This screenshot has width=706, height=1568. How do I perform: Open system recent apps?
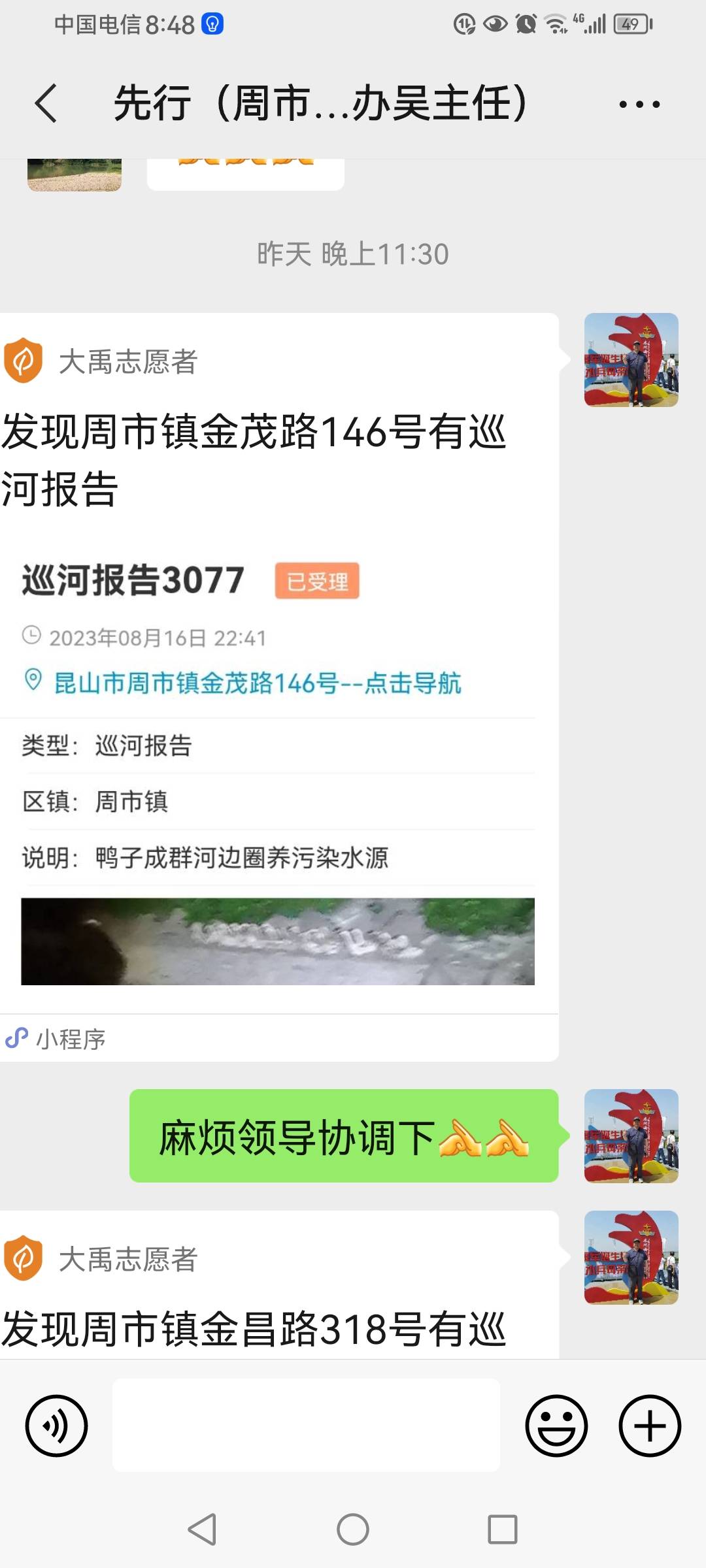click(x=503, y=1529)
